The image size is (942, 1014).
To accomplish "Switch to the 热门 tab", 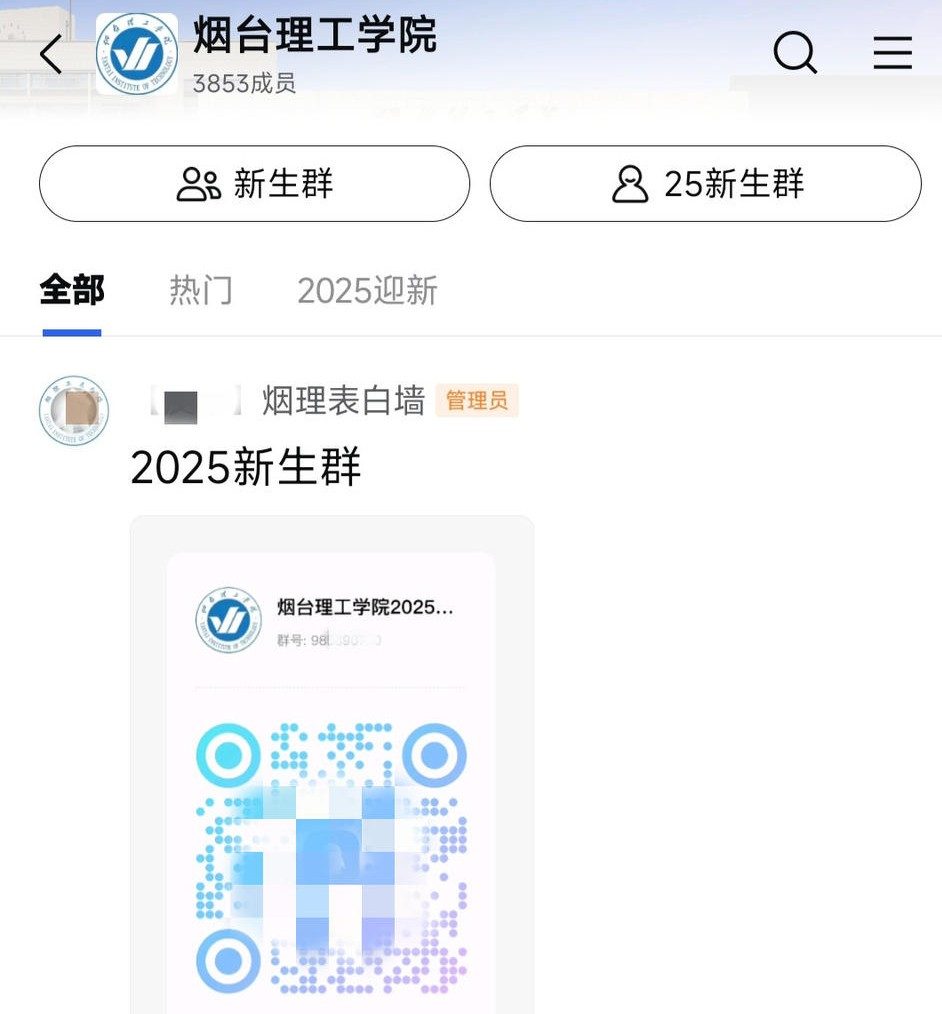I will [200, 291].
